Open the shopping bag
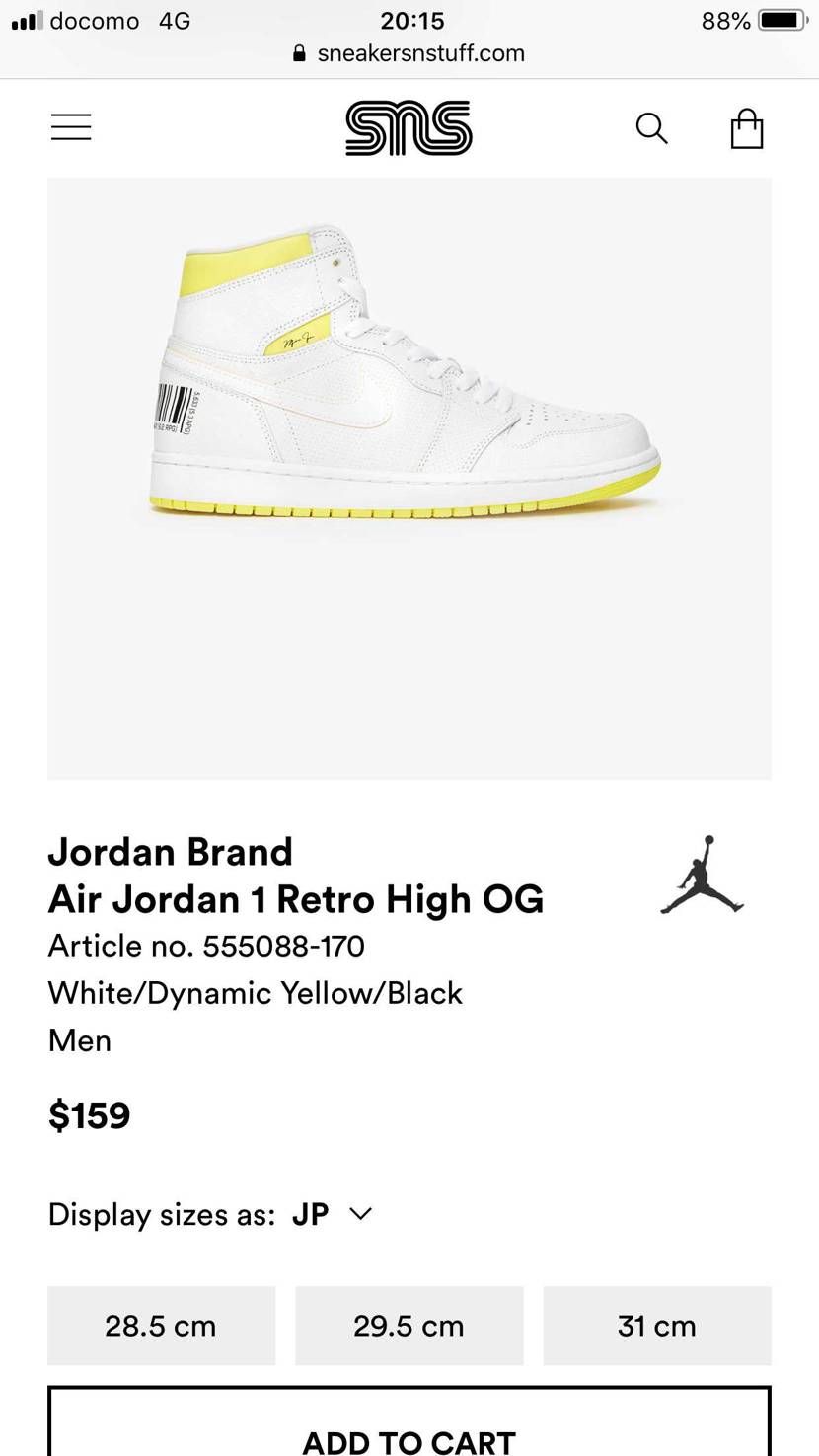The height and width of the screenshot is (1456, 819). 747,128
